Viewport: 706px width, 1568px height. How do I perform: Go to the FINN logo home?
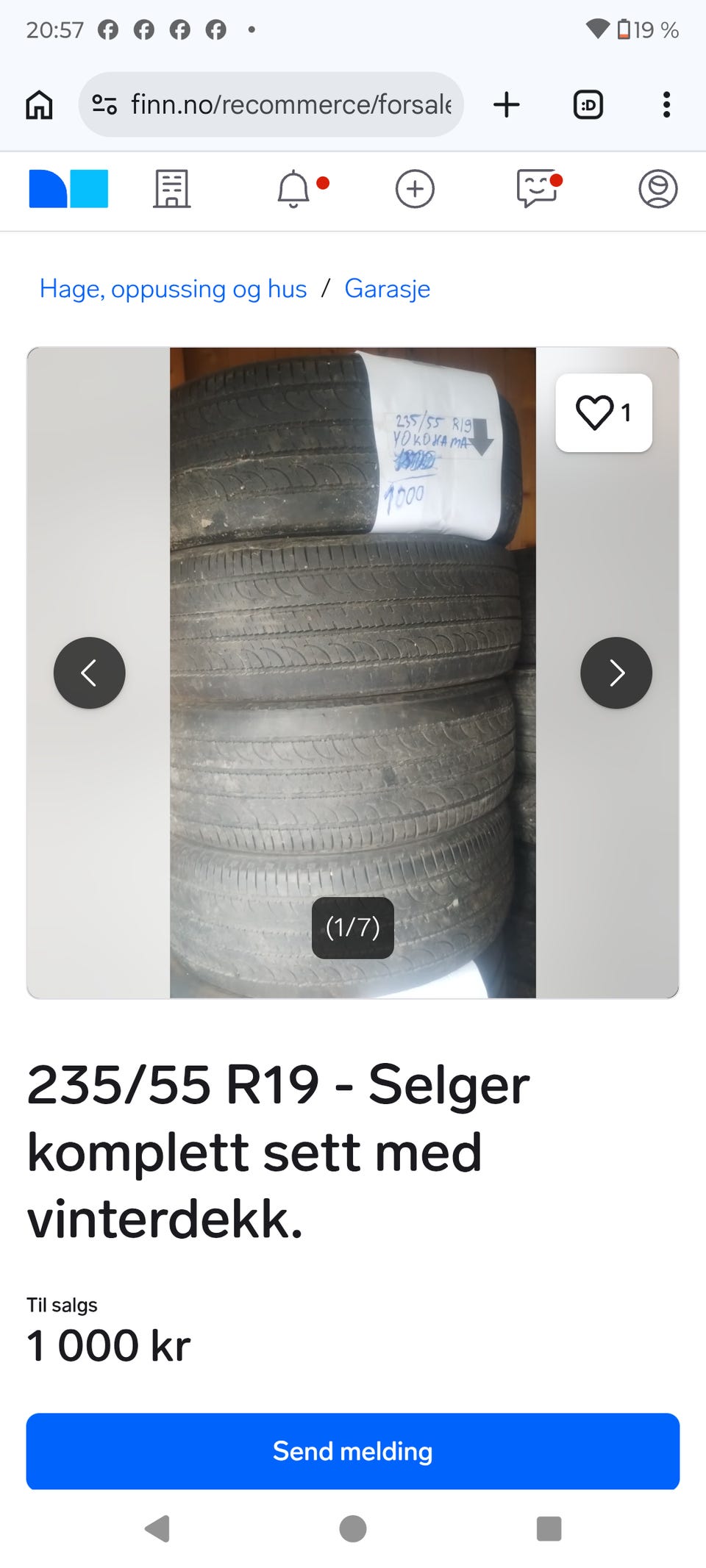[x=68, y=189]
